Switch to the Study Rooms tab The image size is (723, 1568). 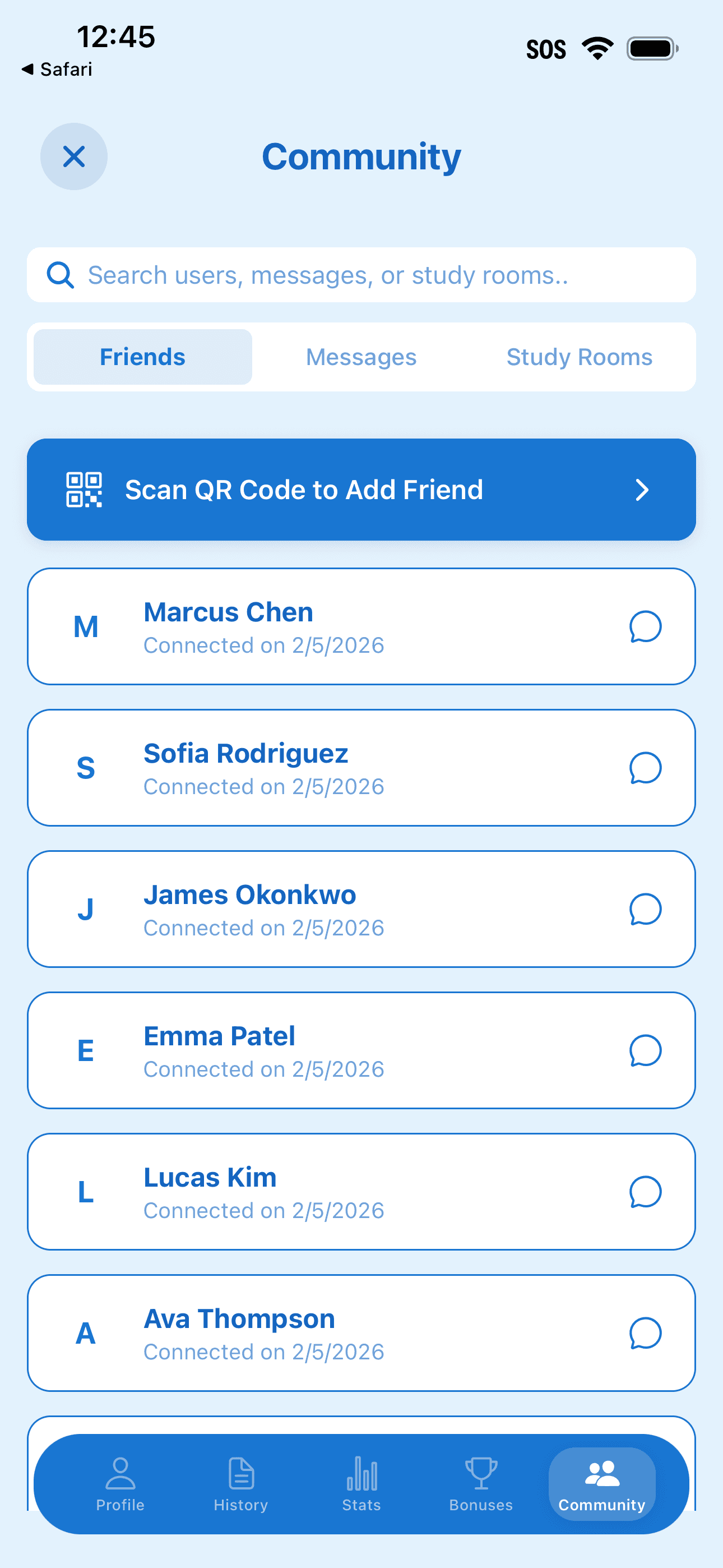(579, 357)
